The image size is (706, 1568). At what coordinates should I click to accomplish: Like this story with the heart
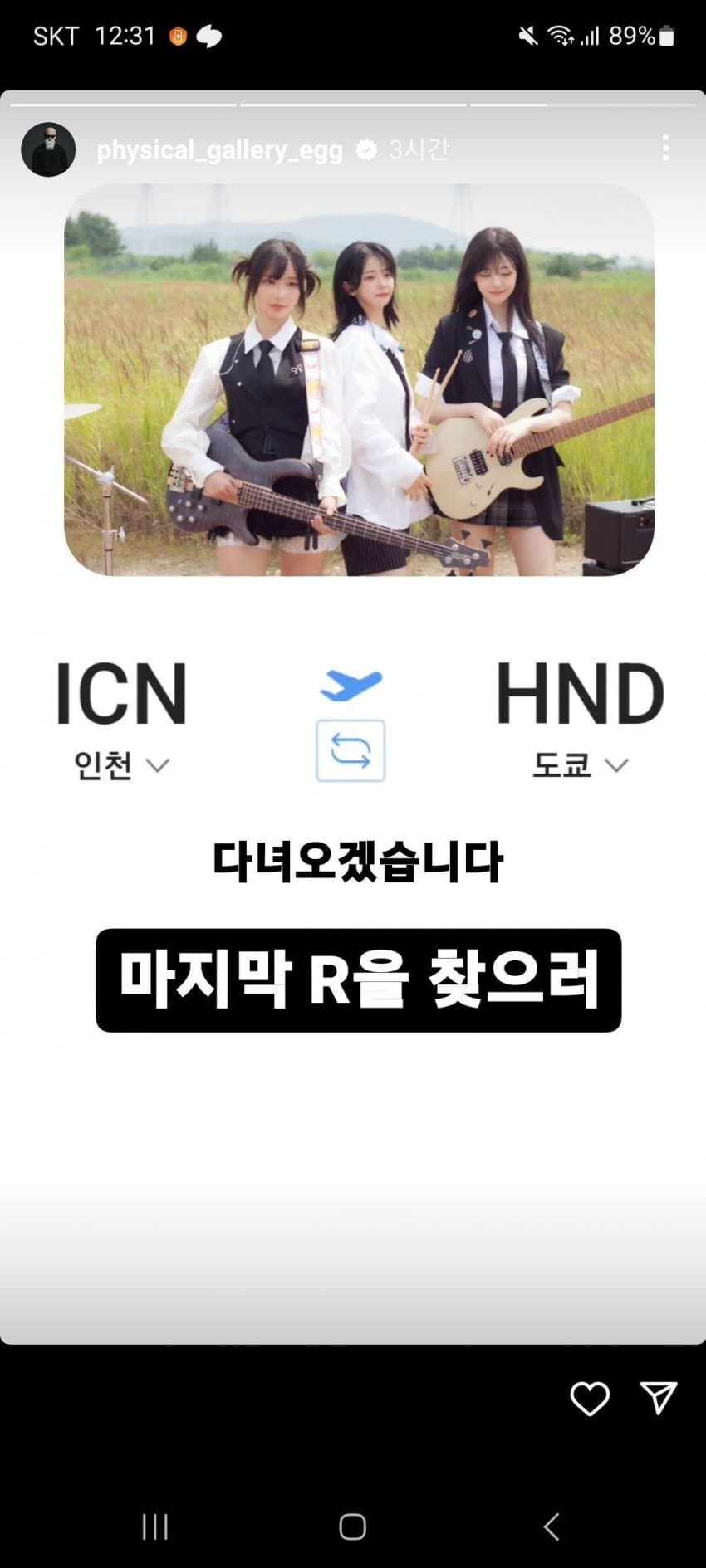tap(590, 1399)
